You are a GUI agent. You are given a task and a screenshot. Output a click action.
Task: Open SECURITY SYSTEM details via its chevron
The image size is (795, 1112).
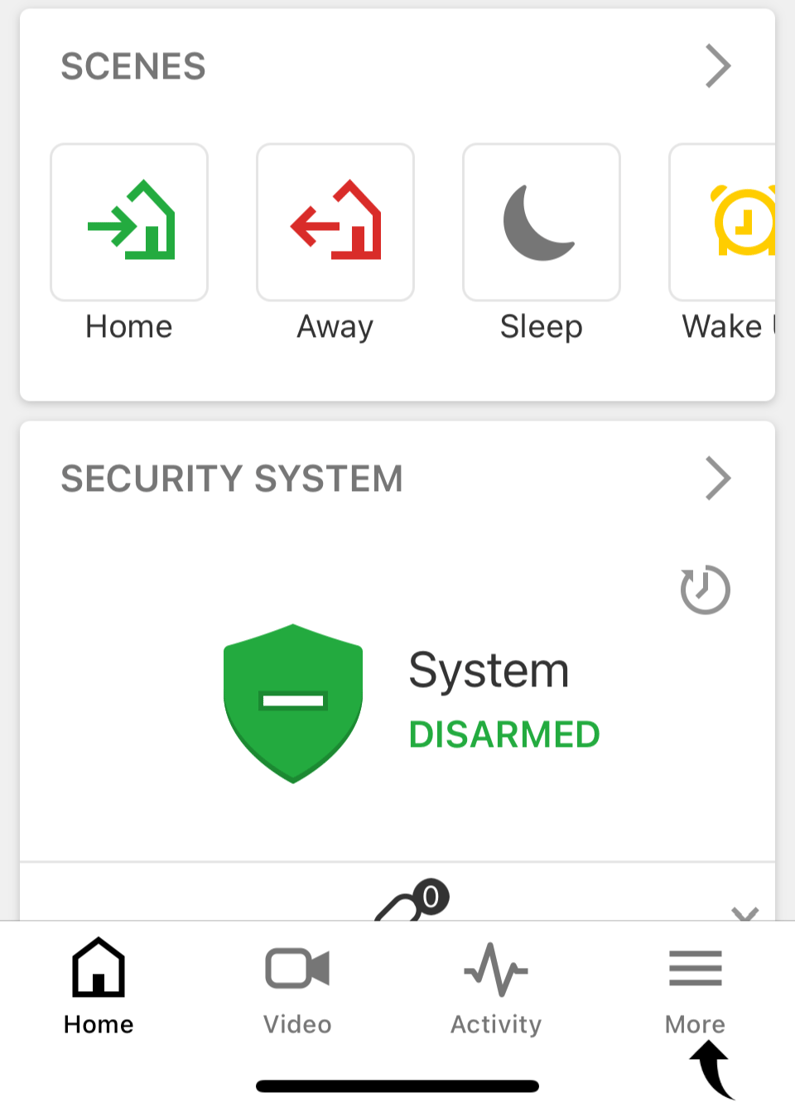point(718,478)
